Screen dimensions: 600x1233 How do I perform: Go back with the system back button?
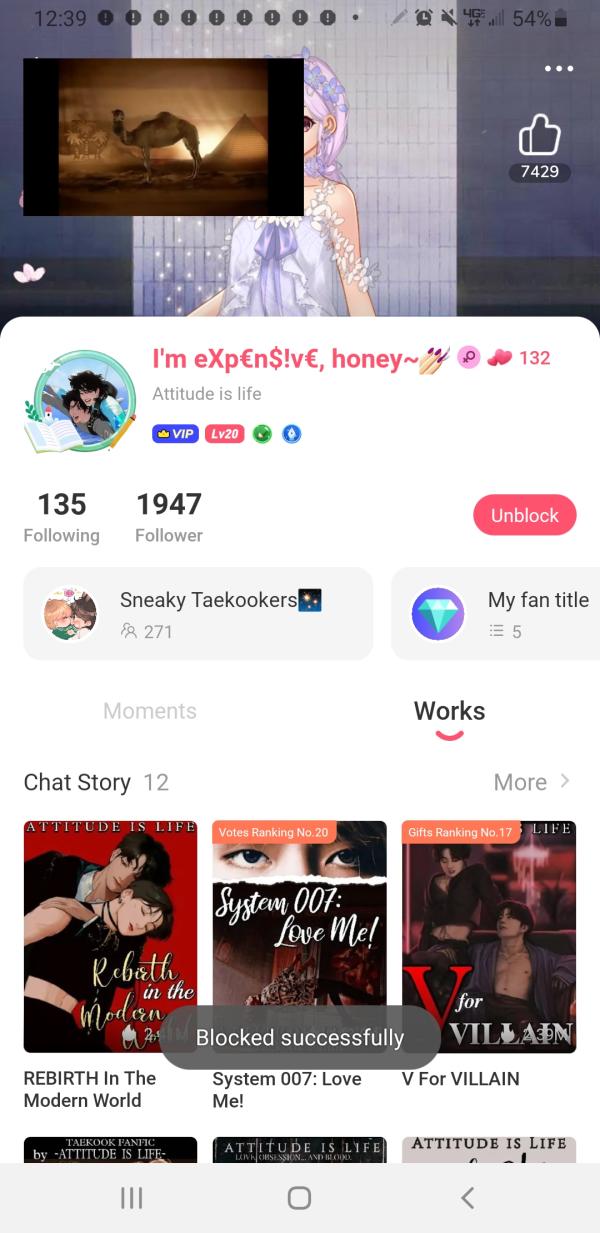tap(467, 1198)
